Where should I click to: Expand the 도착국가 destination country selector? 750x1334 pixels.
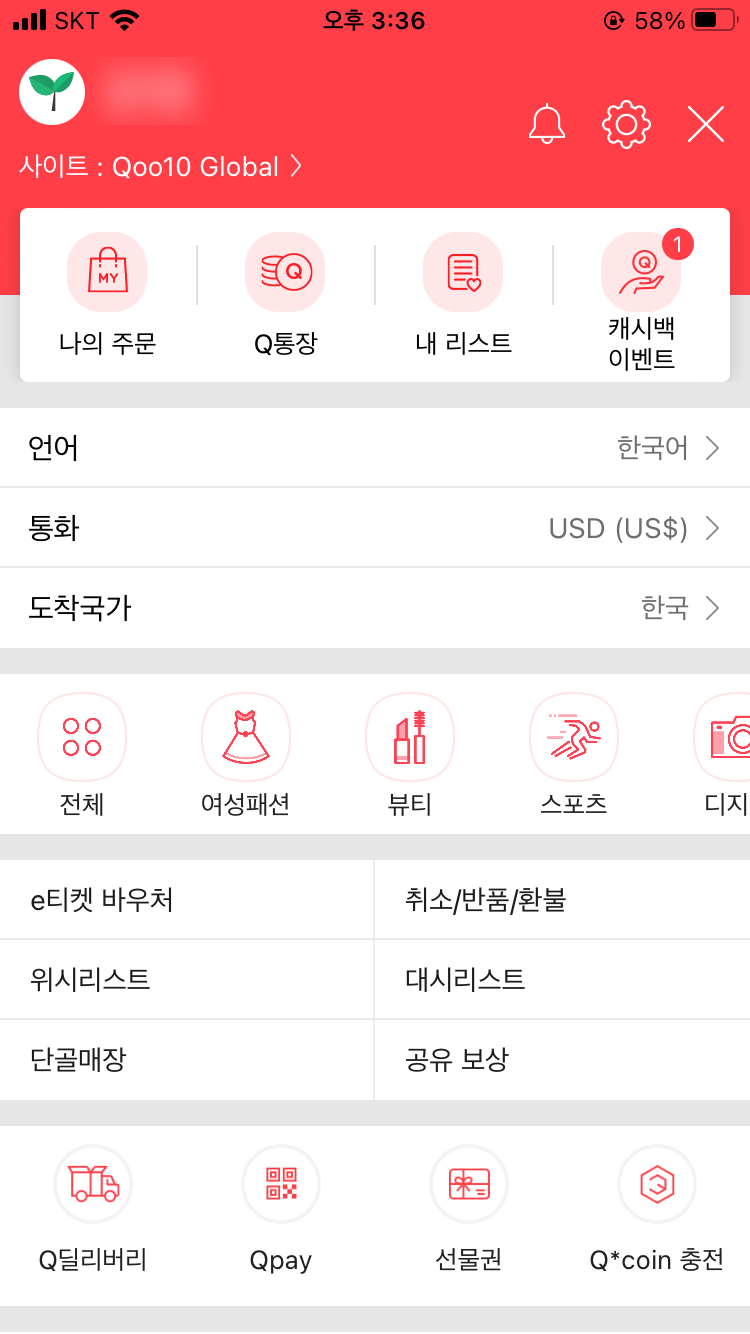coord(375,608)
